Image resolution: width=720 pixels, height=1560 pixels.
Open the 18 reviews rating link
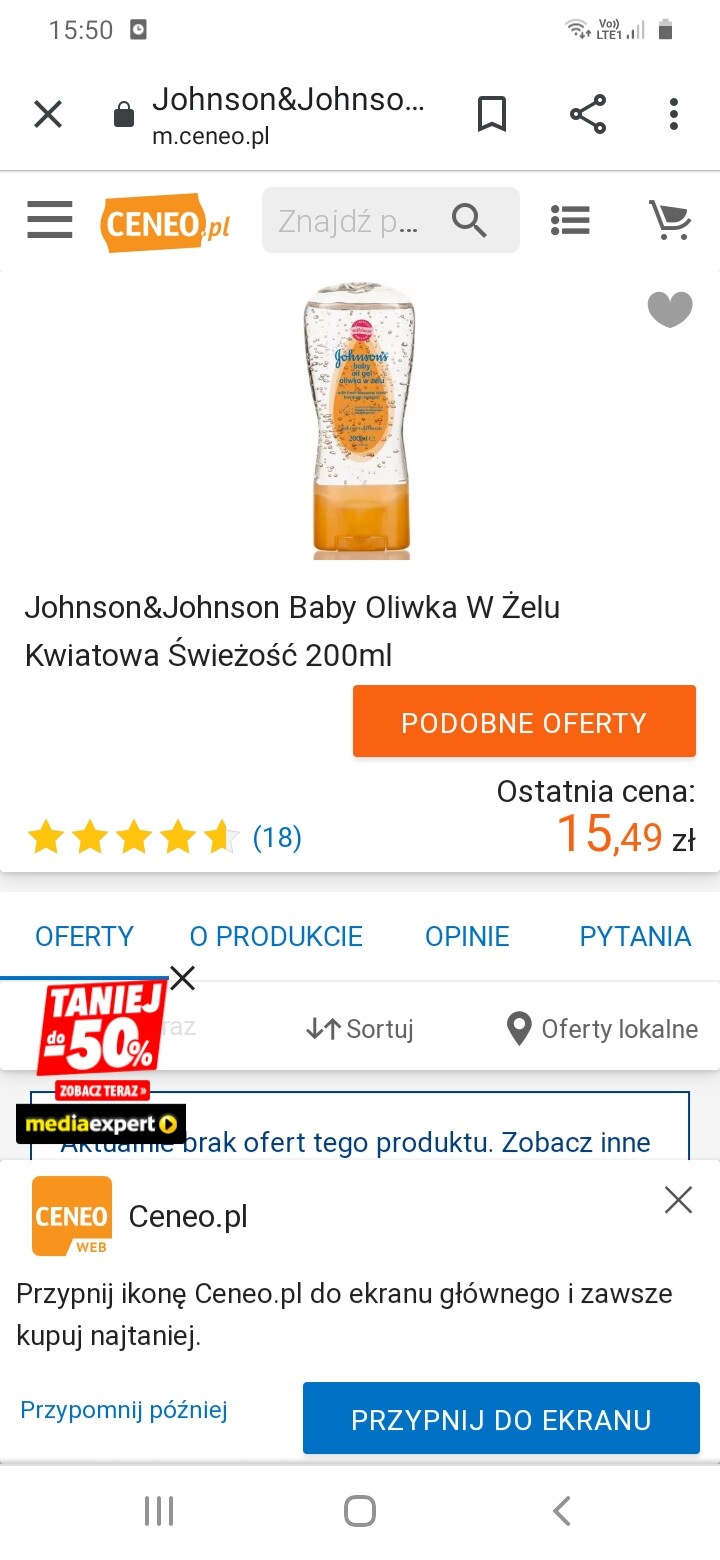276,837
